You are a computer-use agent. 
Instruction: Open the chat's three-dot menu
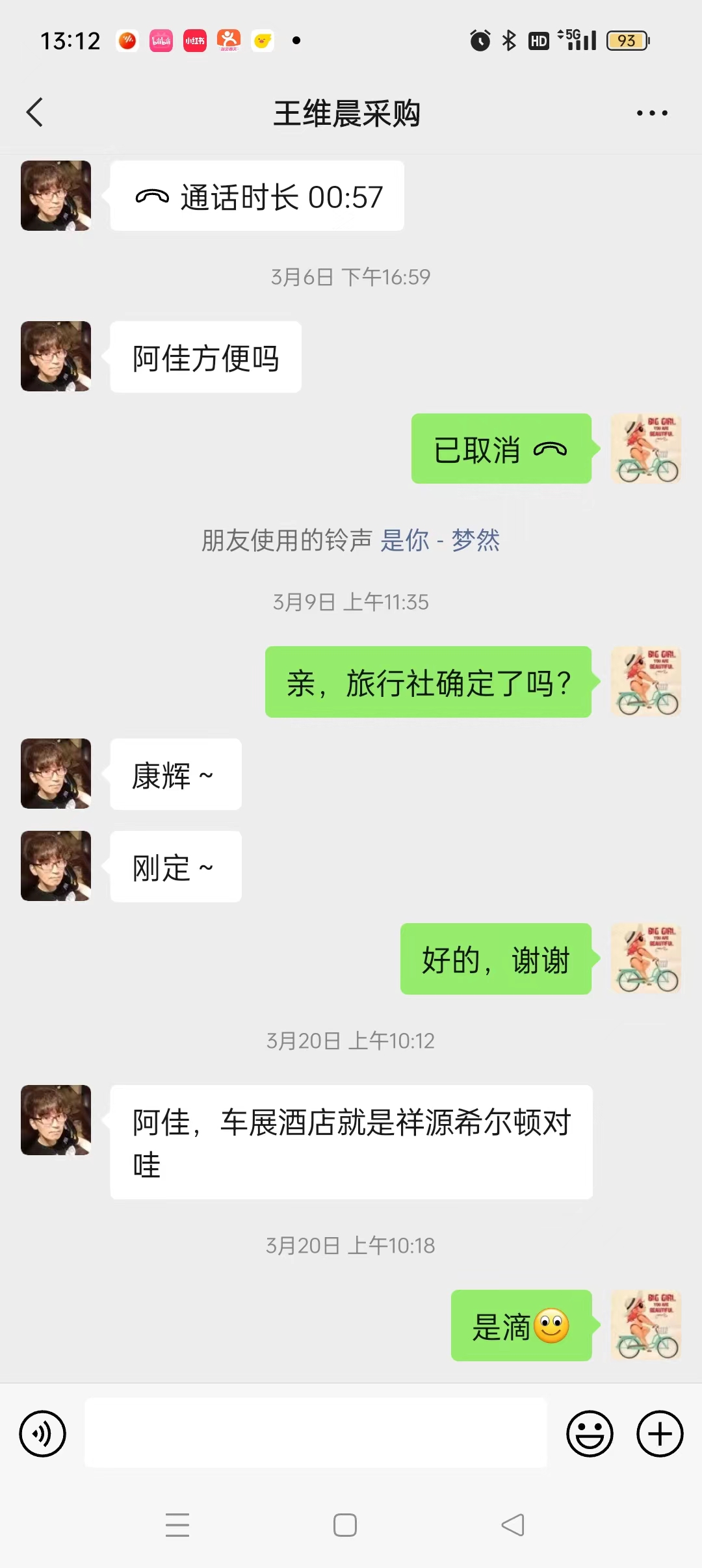(x=651, y=113)
